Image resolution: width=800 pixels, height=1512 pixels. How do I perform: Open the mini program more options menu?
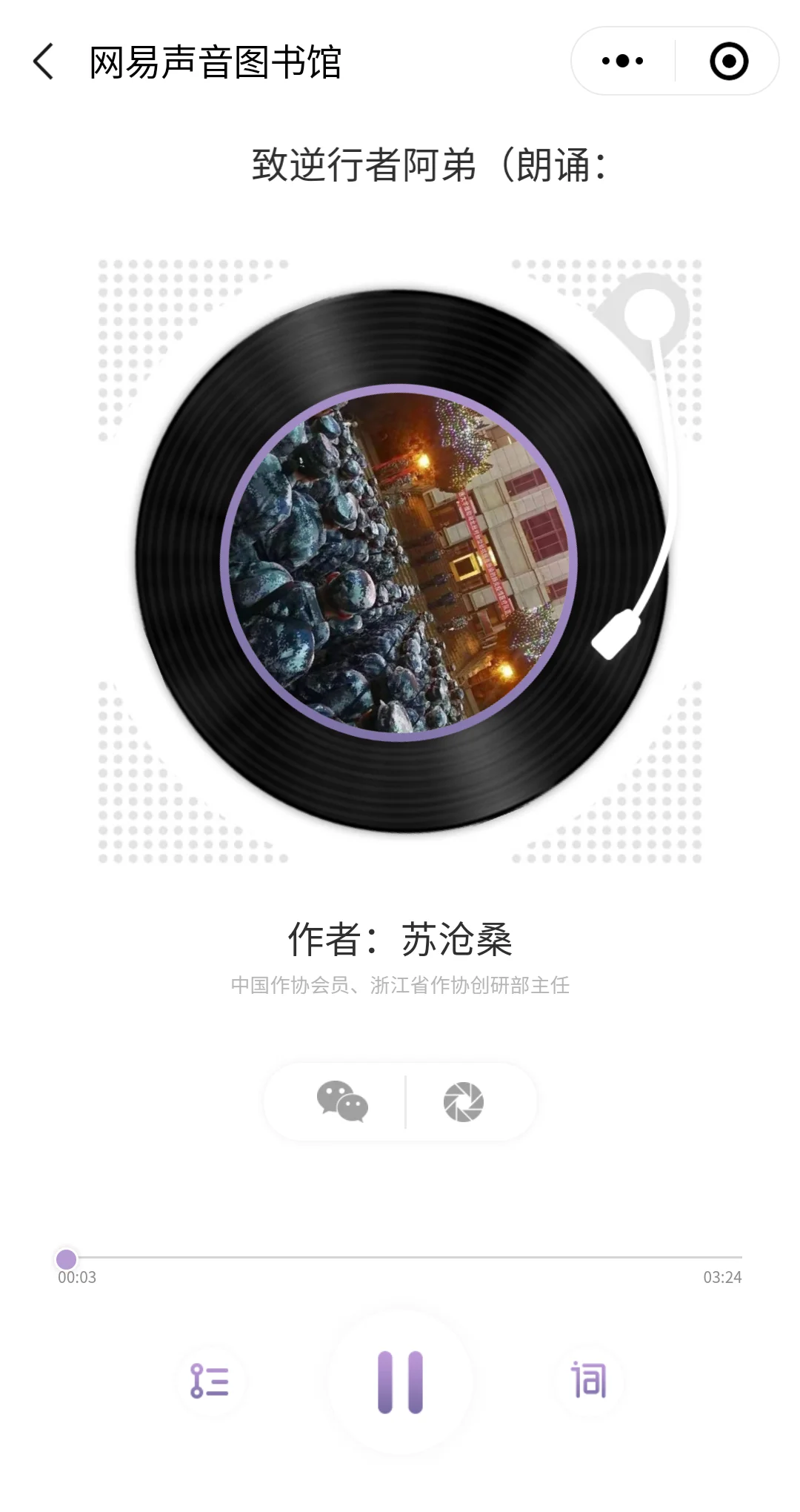[623, 62]
